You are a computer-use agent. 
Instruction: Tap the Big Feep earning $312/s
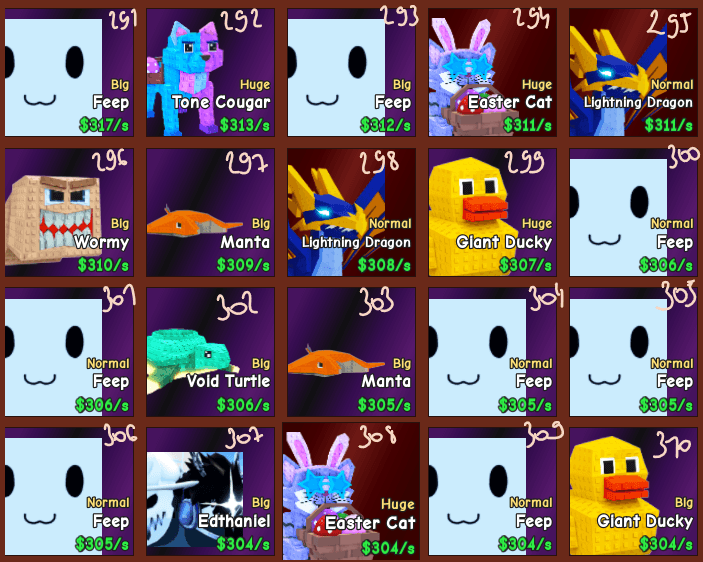(x=351, y=73)
